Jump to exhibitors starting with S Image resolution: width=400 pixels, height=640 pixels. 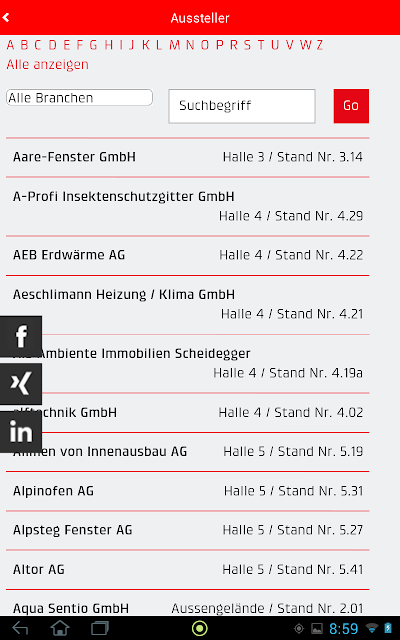pos(247,45)
